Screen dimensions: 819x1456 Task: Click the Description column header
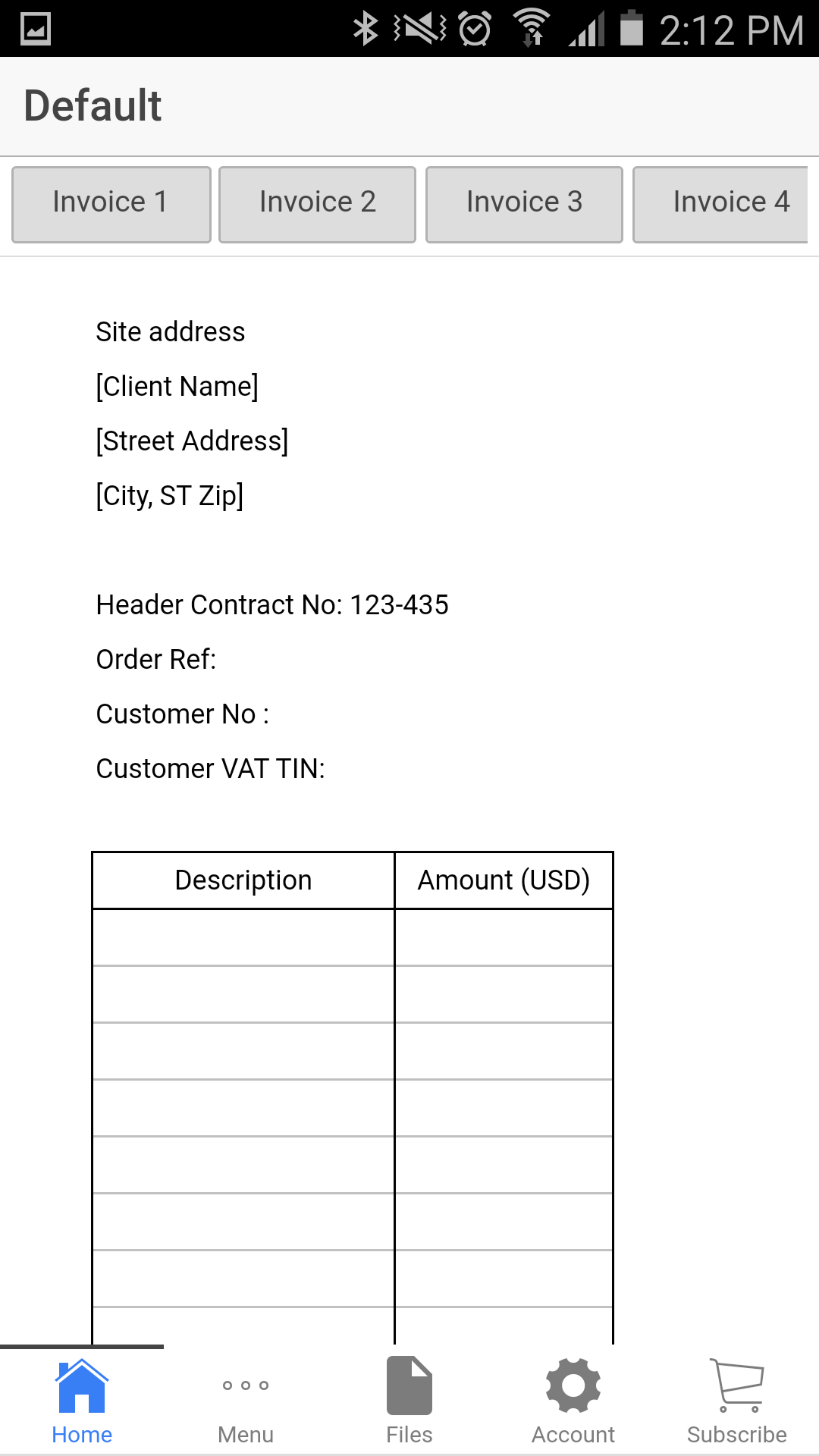pos(243,880)
